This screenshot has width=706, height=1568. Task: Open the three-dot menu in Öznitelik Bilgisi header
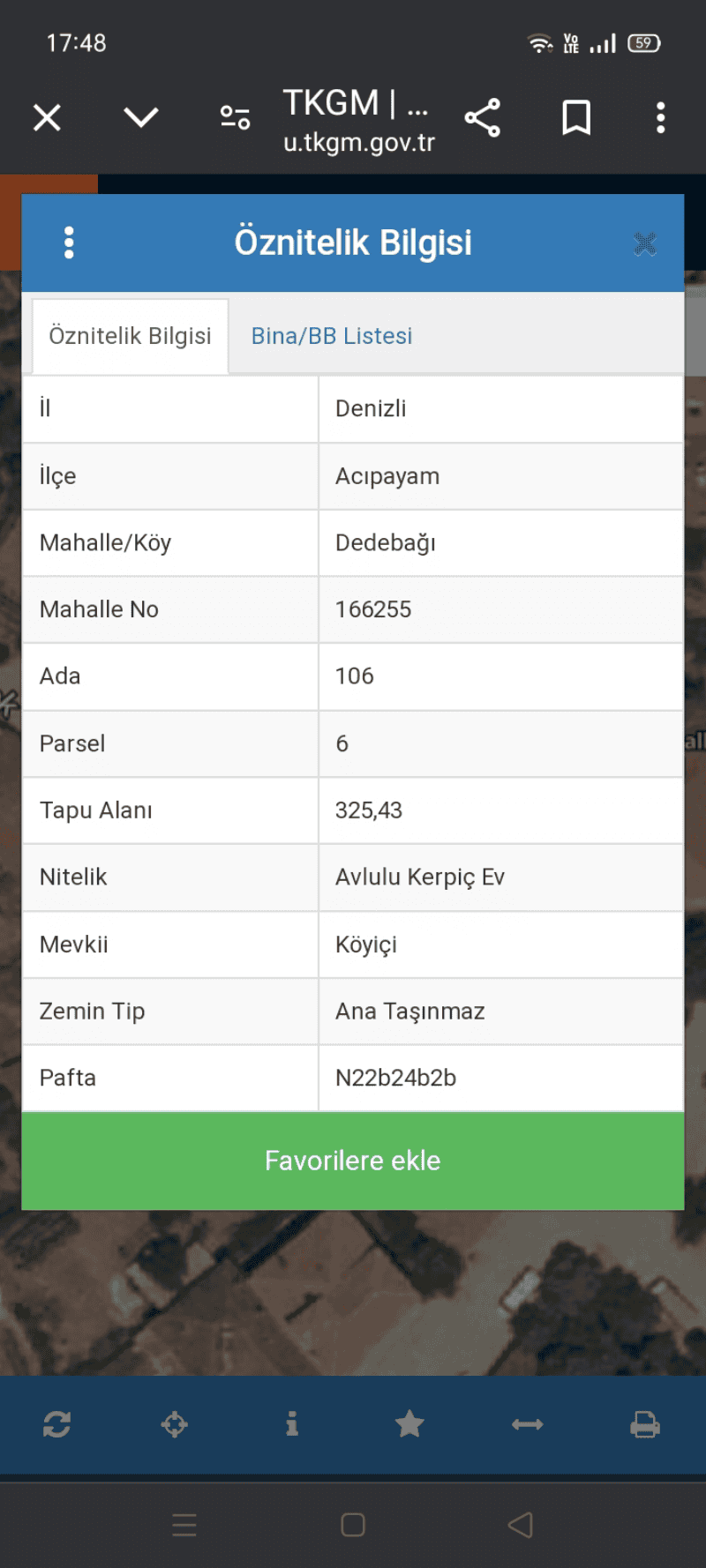point(69,243)
